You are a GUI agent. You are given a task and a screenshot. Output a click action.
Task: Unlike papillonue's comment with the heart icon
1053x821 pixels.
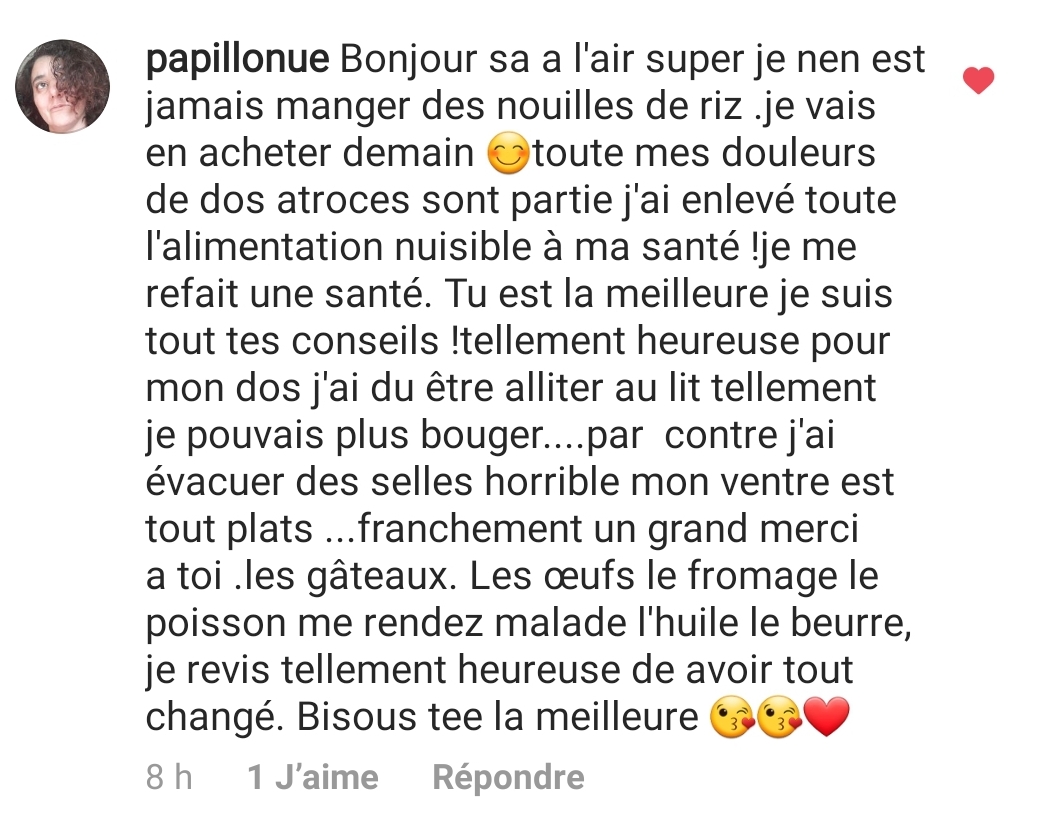pyautogui.click(x=978, y=80)
